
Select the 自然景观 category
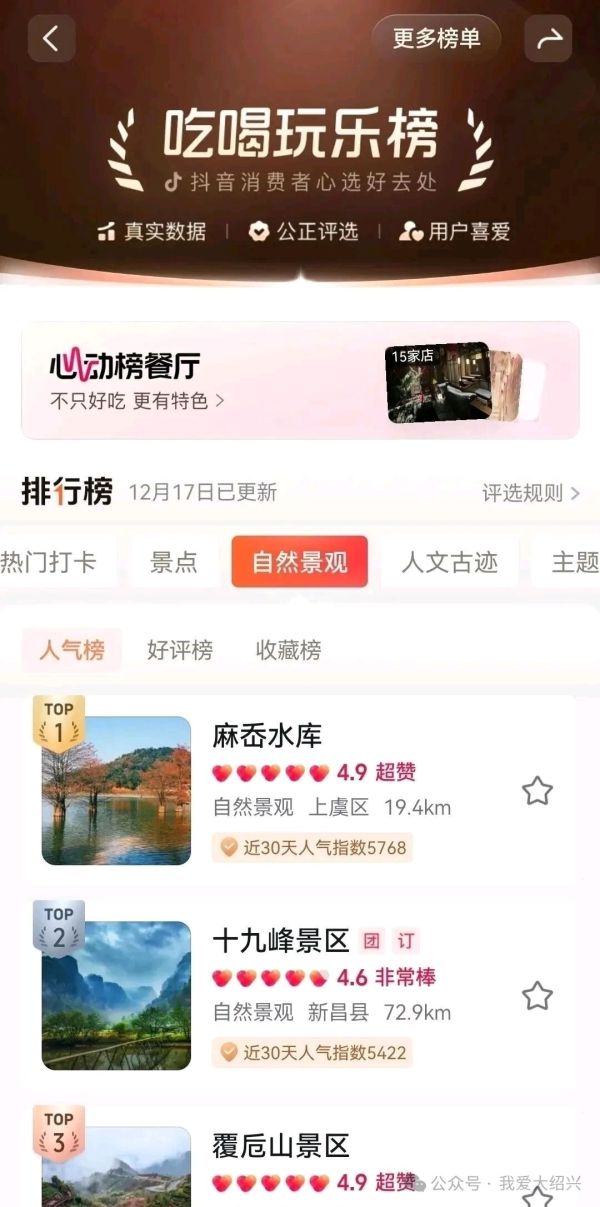tap(299, 562)
